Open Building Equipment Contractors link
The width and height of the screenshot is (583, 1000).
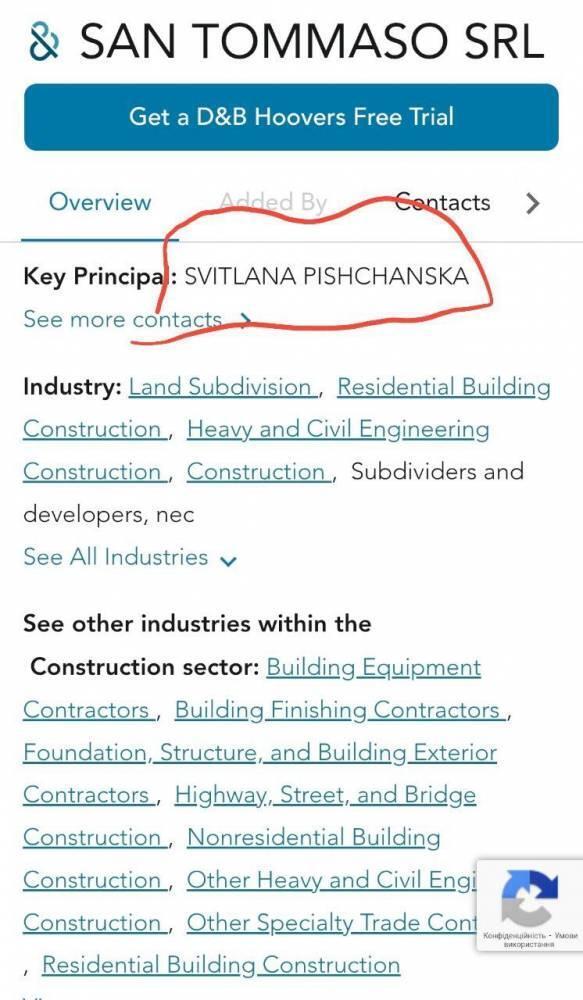[373, 668]
